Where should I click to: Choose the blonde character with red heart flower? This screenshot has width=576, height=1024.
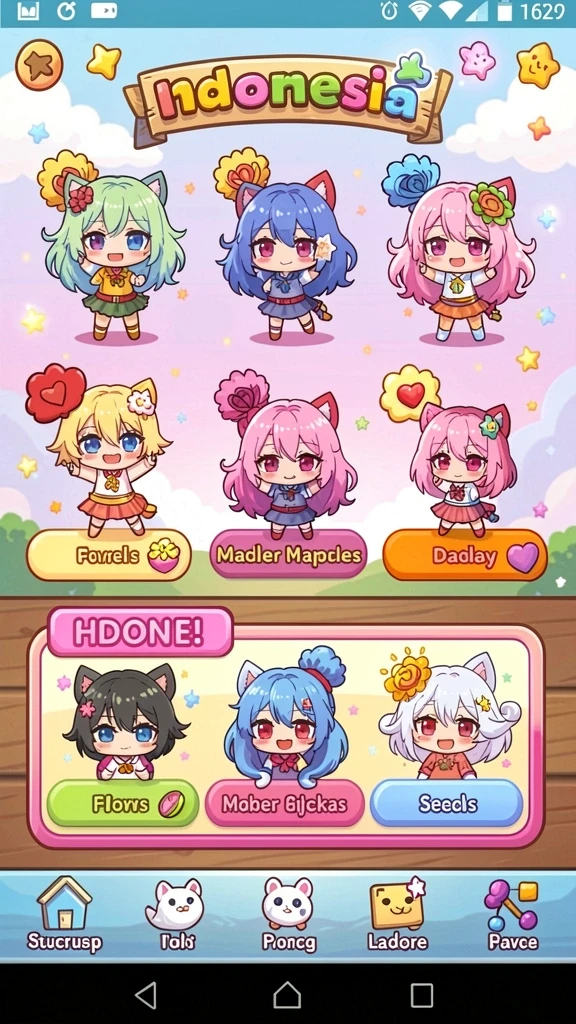[x=104, y=451]
